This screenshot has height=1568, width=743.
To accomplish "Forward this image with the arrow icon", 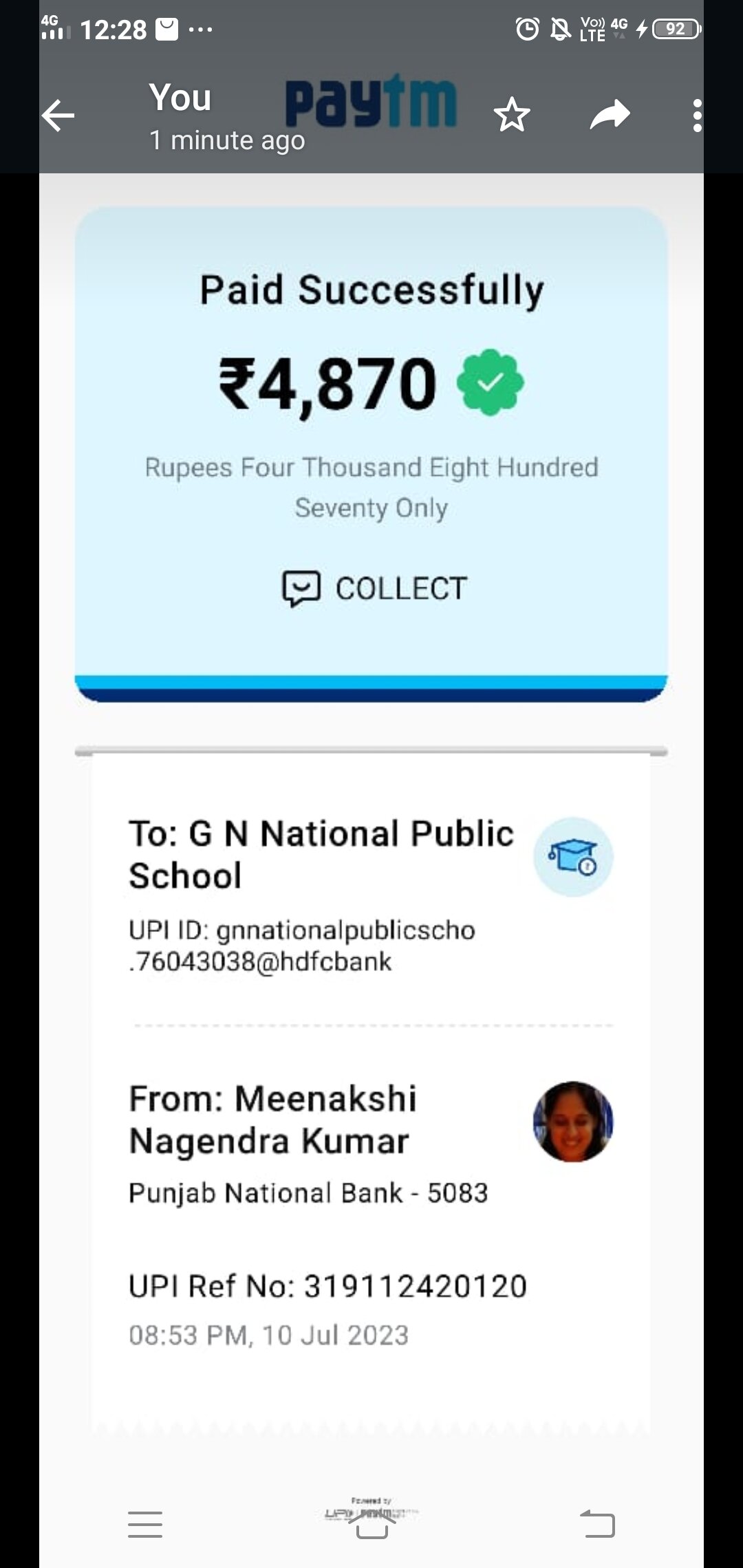I will tap(610, 115).
